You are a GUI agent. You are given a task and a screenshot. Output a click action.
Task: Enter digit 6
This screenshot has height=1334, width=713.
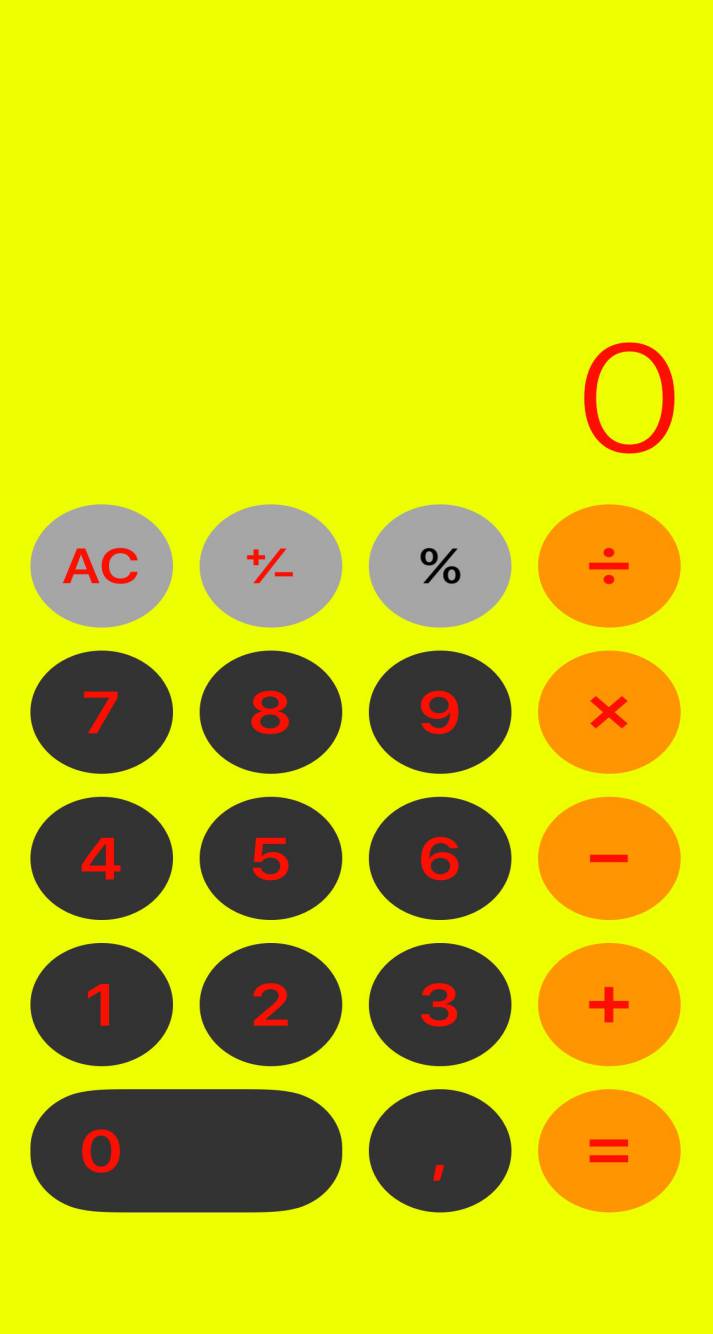(440, 858)
